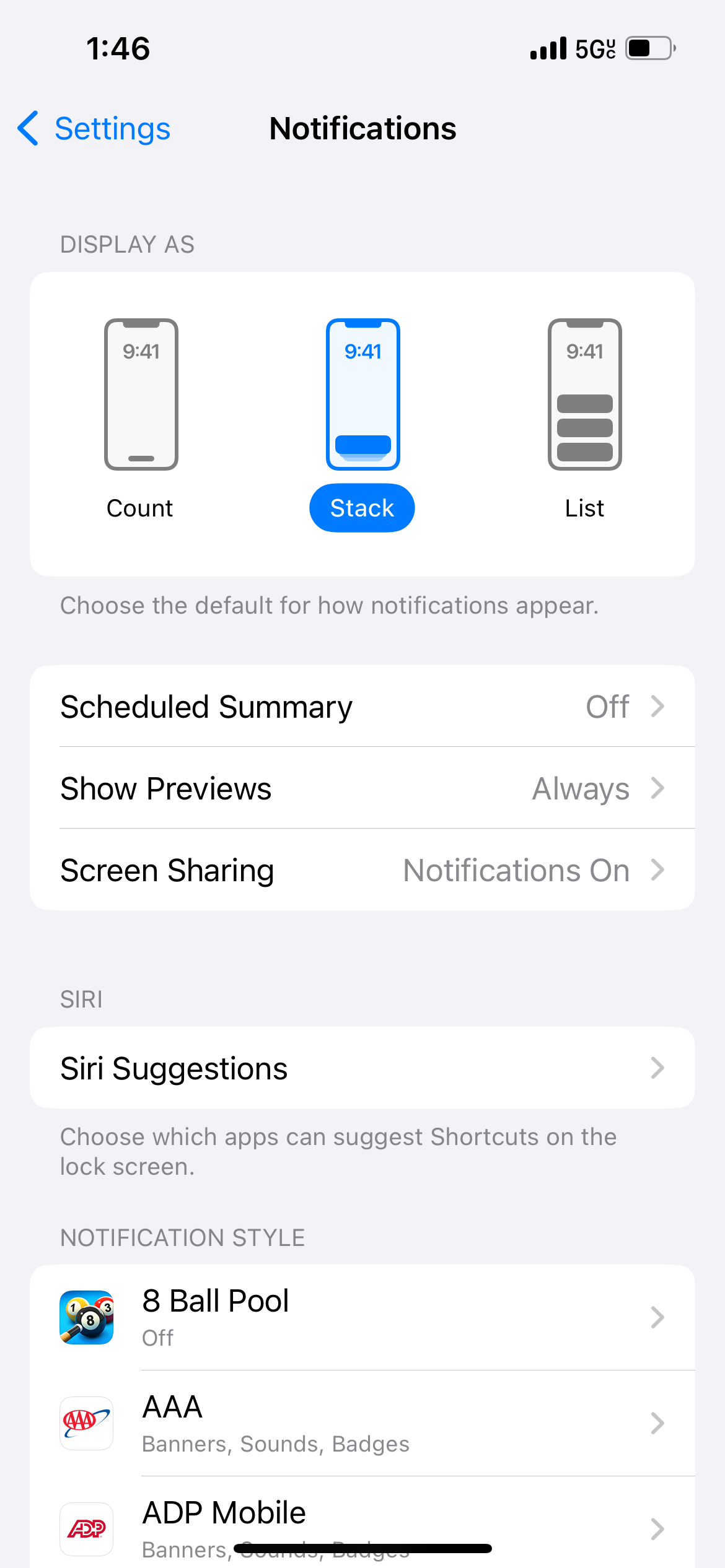
Task: Open the Notifications header area
Action: tap(362, 129)
